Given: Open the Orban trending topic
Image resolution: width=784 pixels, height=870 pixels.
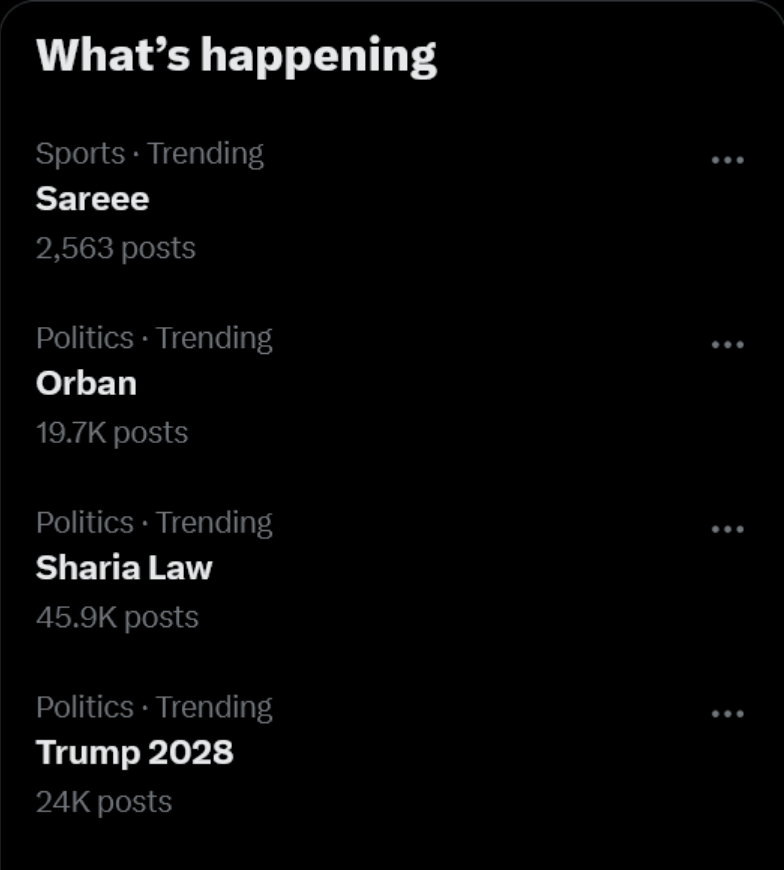Looking at the screenshot, I should click(86, 384).
